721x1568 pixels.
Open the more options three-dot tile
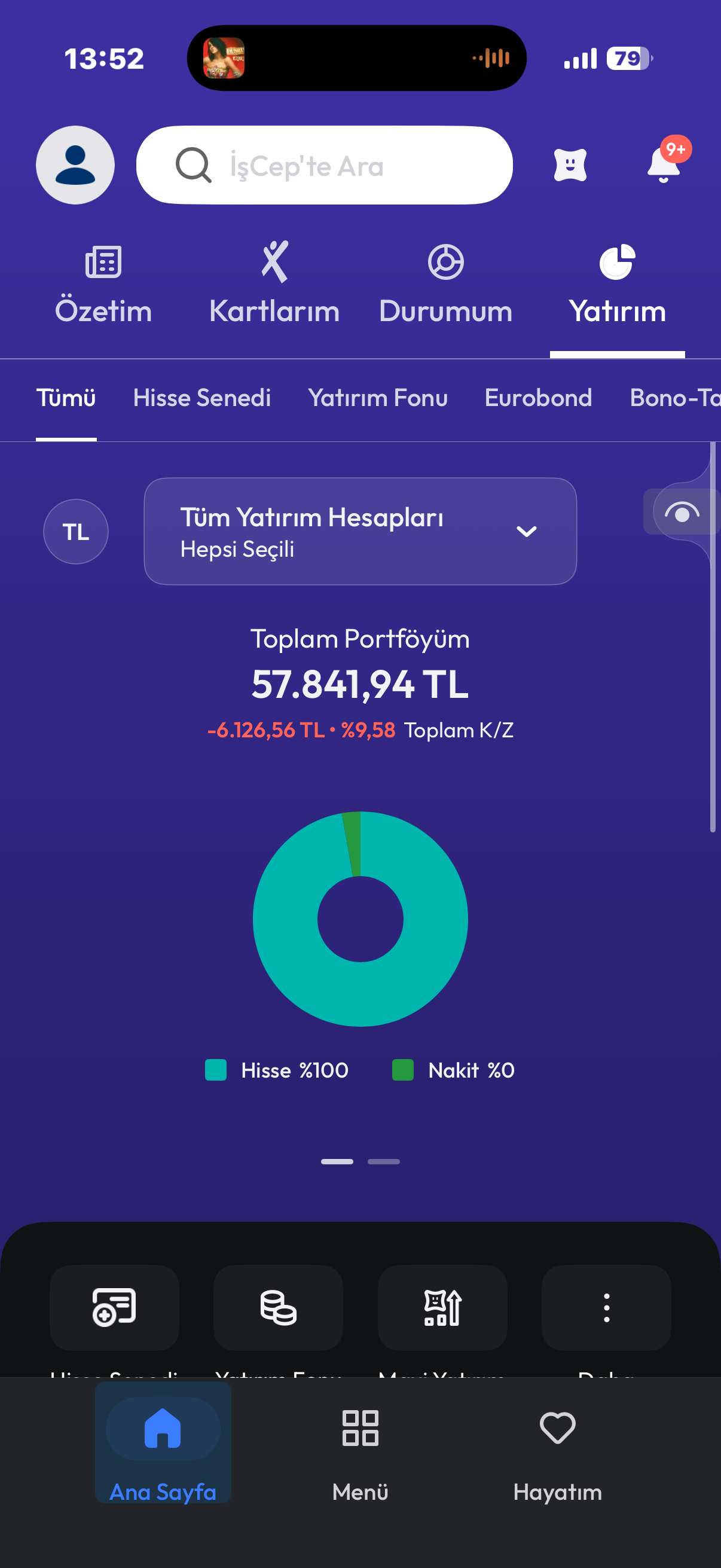tap(607, 1307)
